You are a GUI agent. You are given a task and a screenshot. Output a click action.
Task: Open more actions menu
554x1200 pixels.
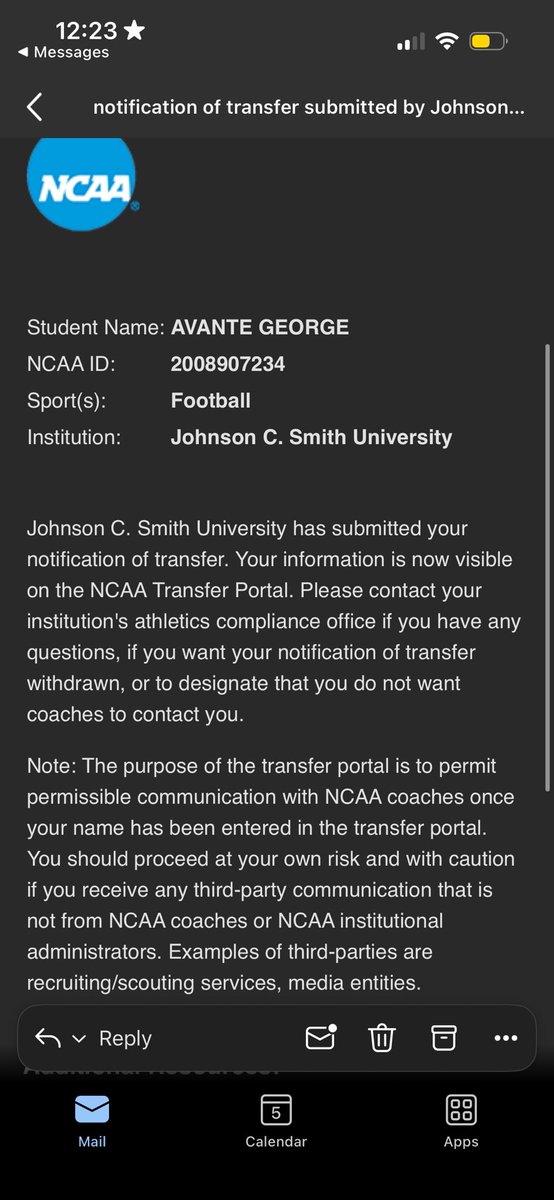(x=506, y=1038)
